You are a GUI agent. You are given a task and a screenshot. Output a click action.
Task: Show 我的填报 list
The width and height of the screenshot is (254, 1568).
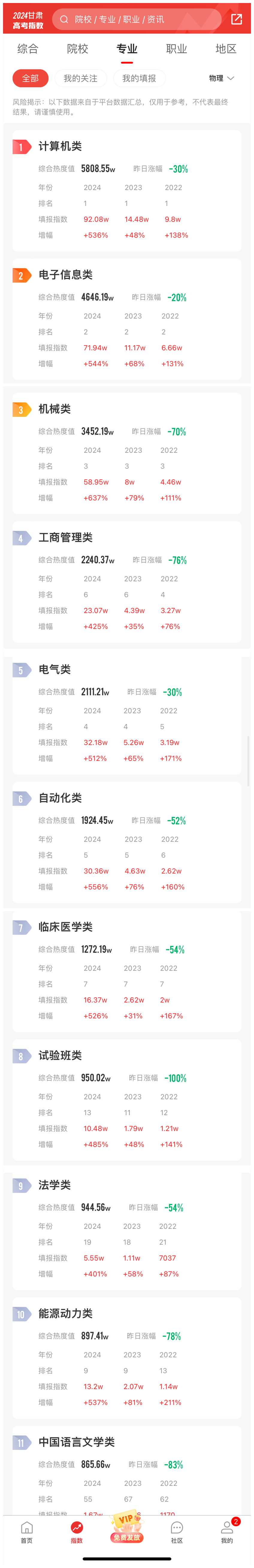click(x=139, y=78)
